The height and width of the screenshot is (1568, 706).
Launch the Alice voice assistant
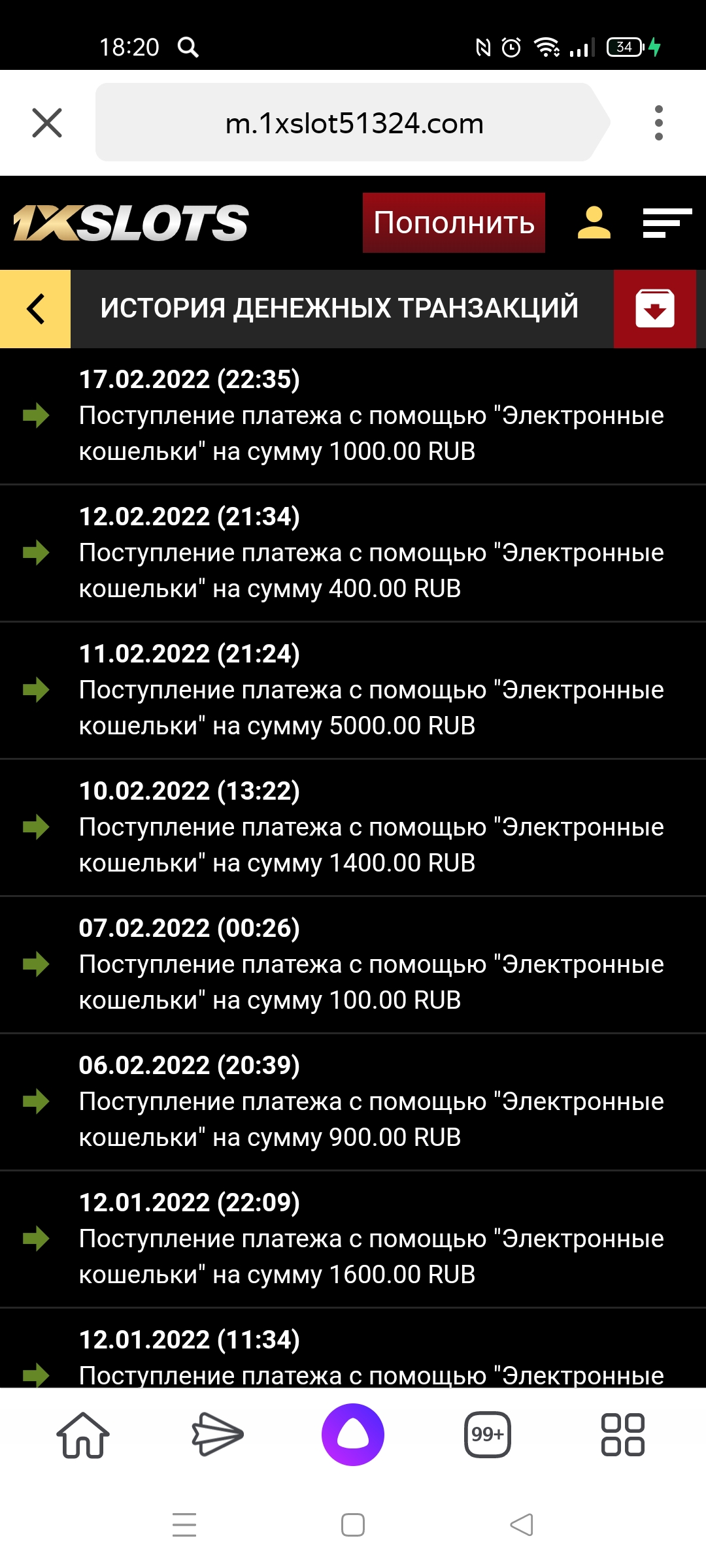tap(353, 1435)
